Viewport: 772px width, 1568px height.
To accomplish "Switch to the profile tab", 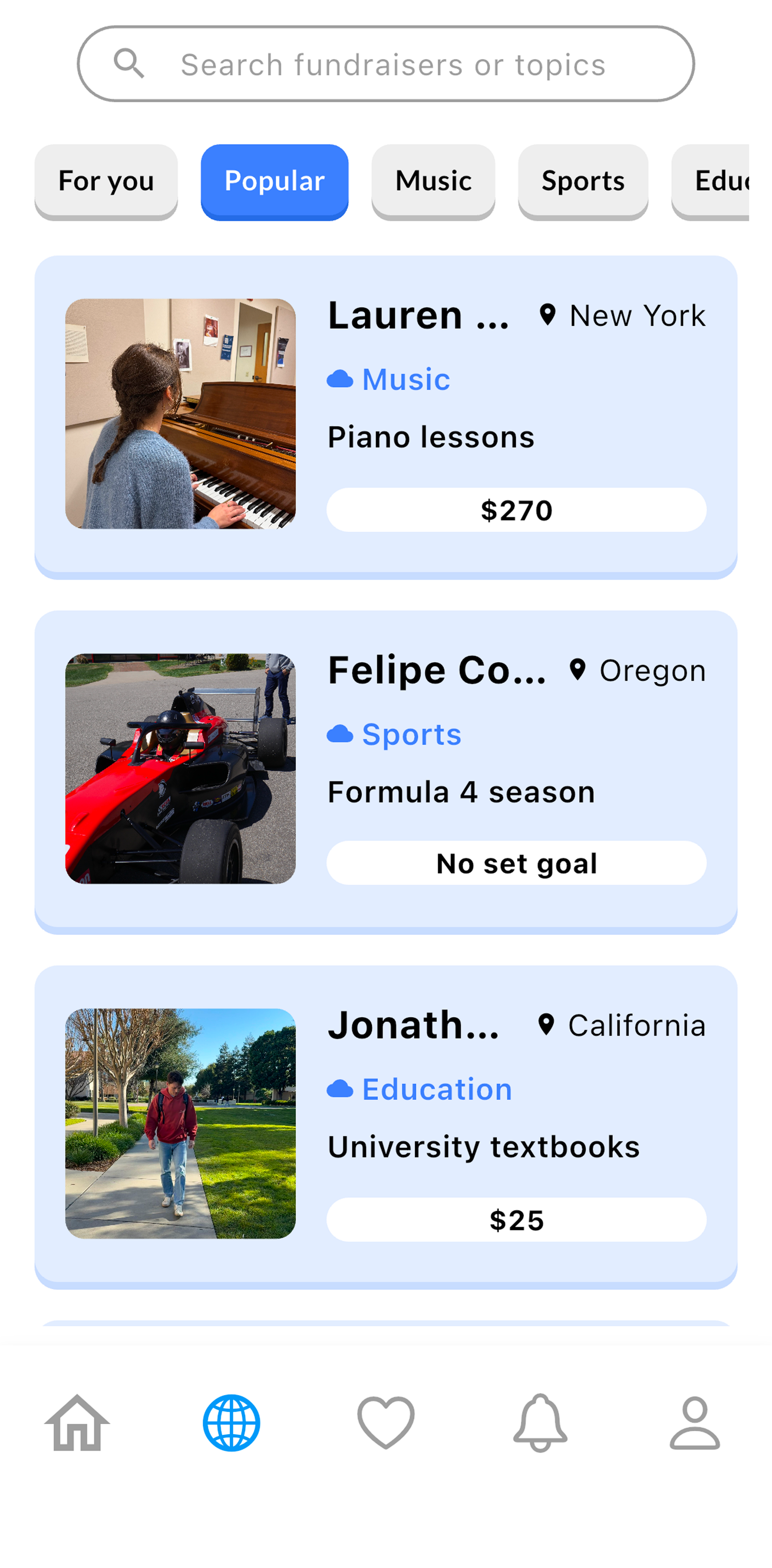I will coord(695,1423).
